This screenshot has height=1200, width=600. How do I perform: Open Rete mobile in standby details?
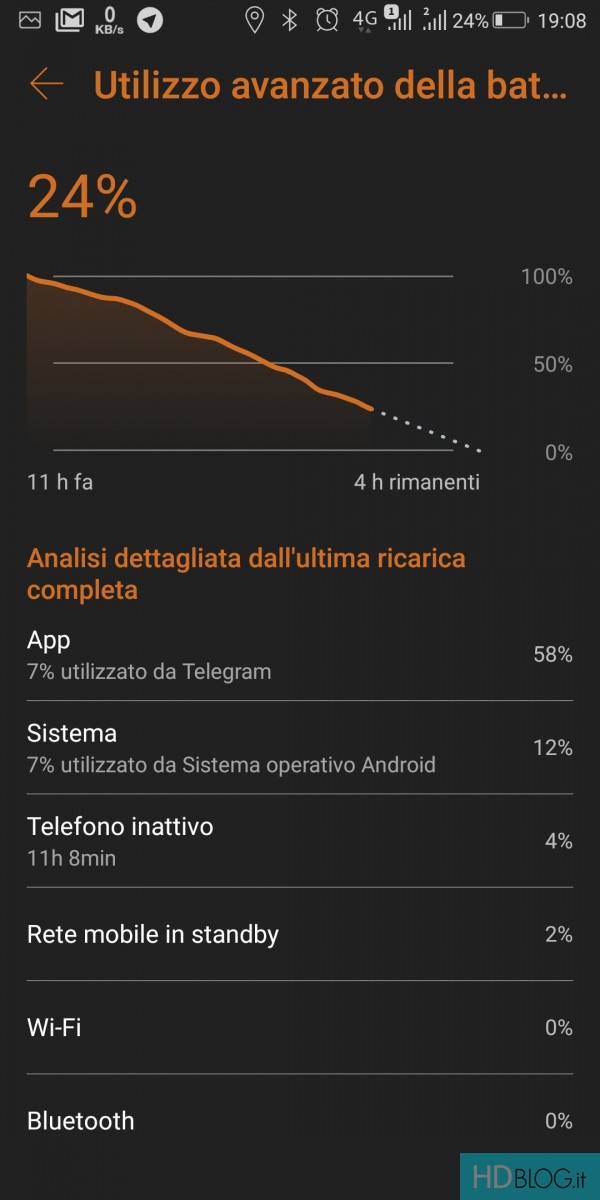point(300,935)
